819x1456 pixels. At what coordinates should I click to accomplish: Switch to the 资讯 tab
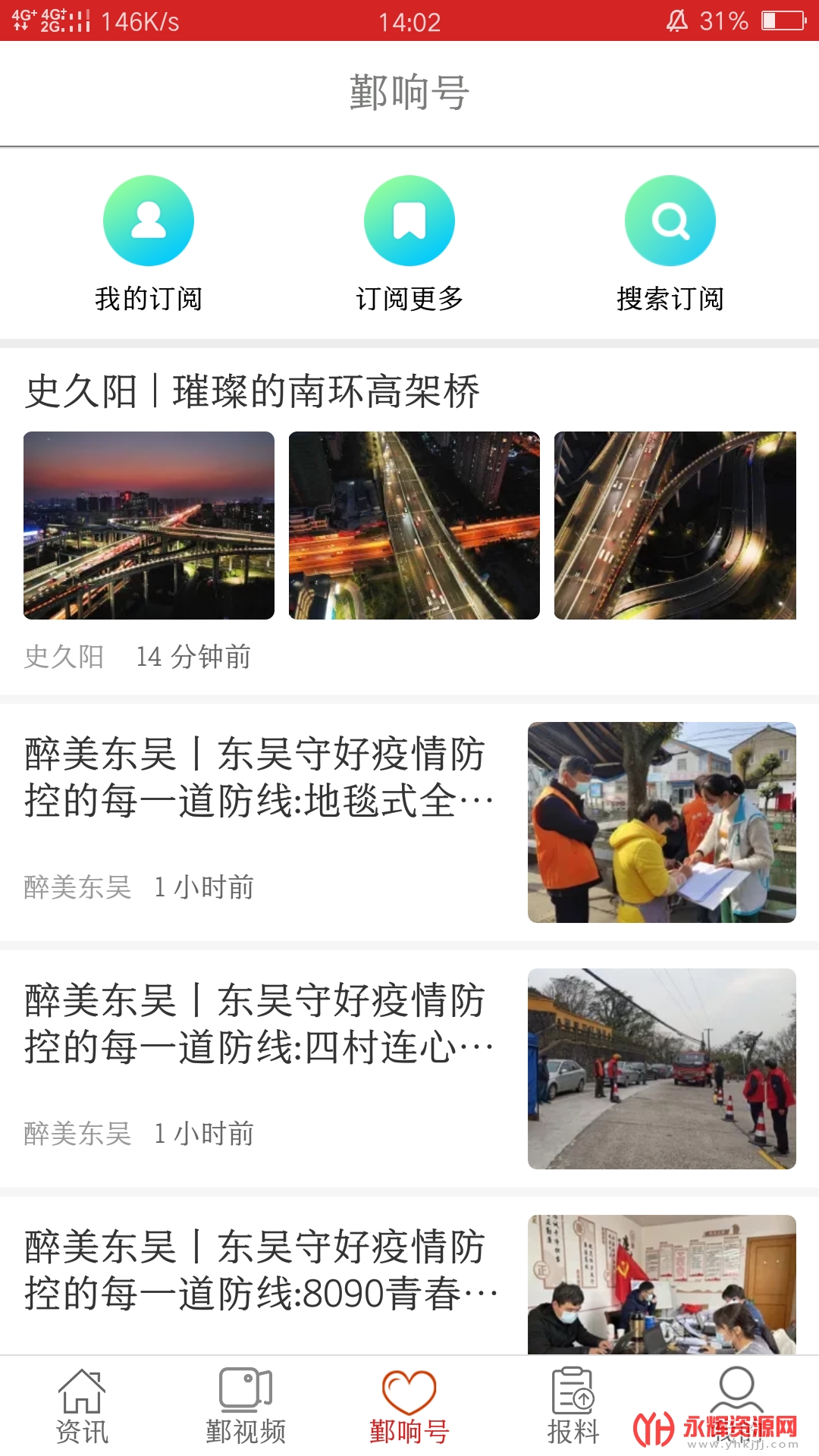[x=82, y=1406]
